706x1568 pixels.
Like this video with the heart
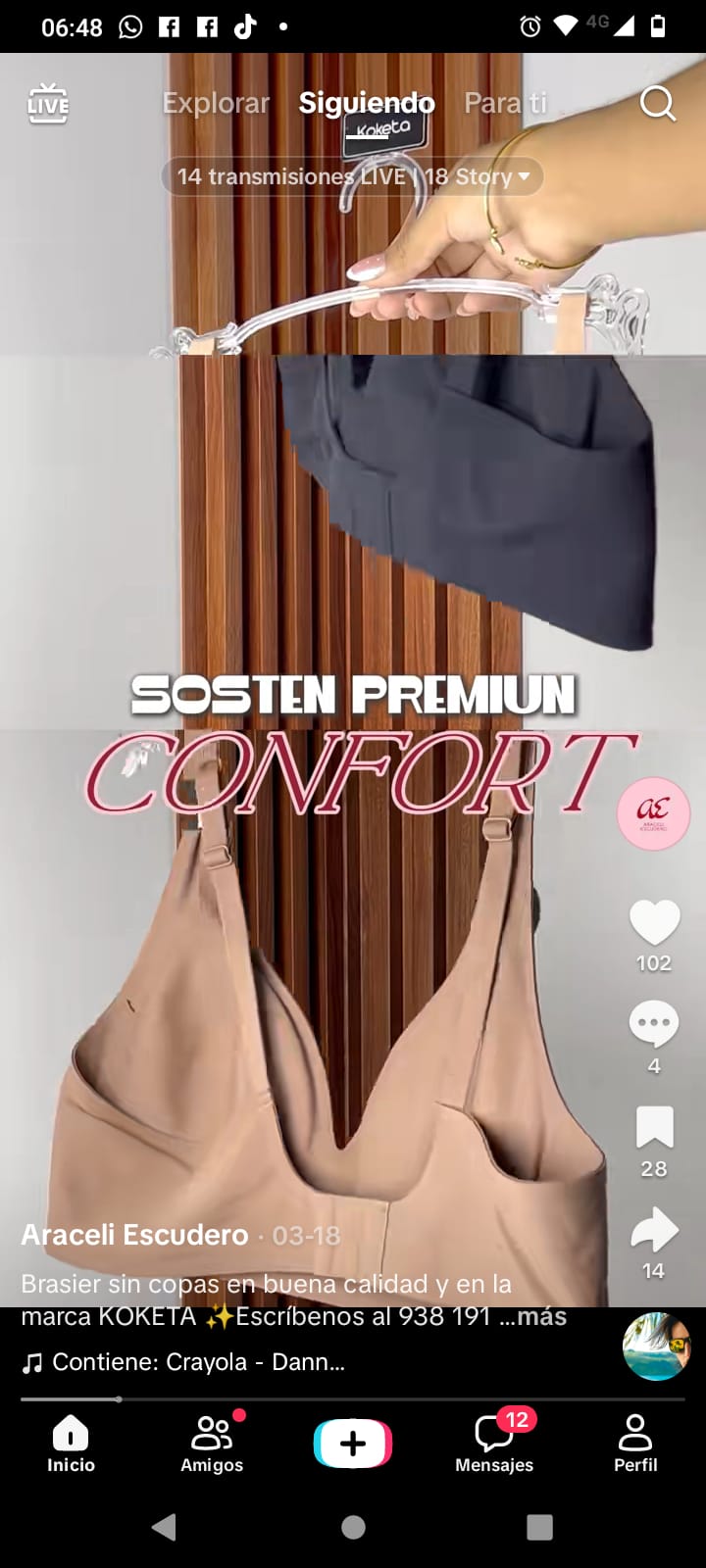654,923
